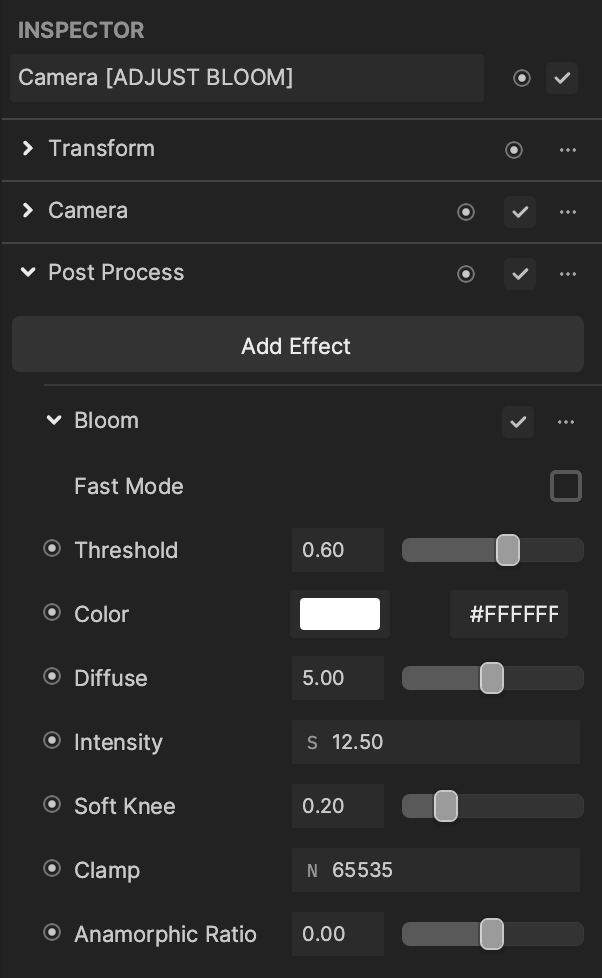Viewport: 602px width, 978px height.
Task: Expand the Transform section
Action: [27, 148]
